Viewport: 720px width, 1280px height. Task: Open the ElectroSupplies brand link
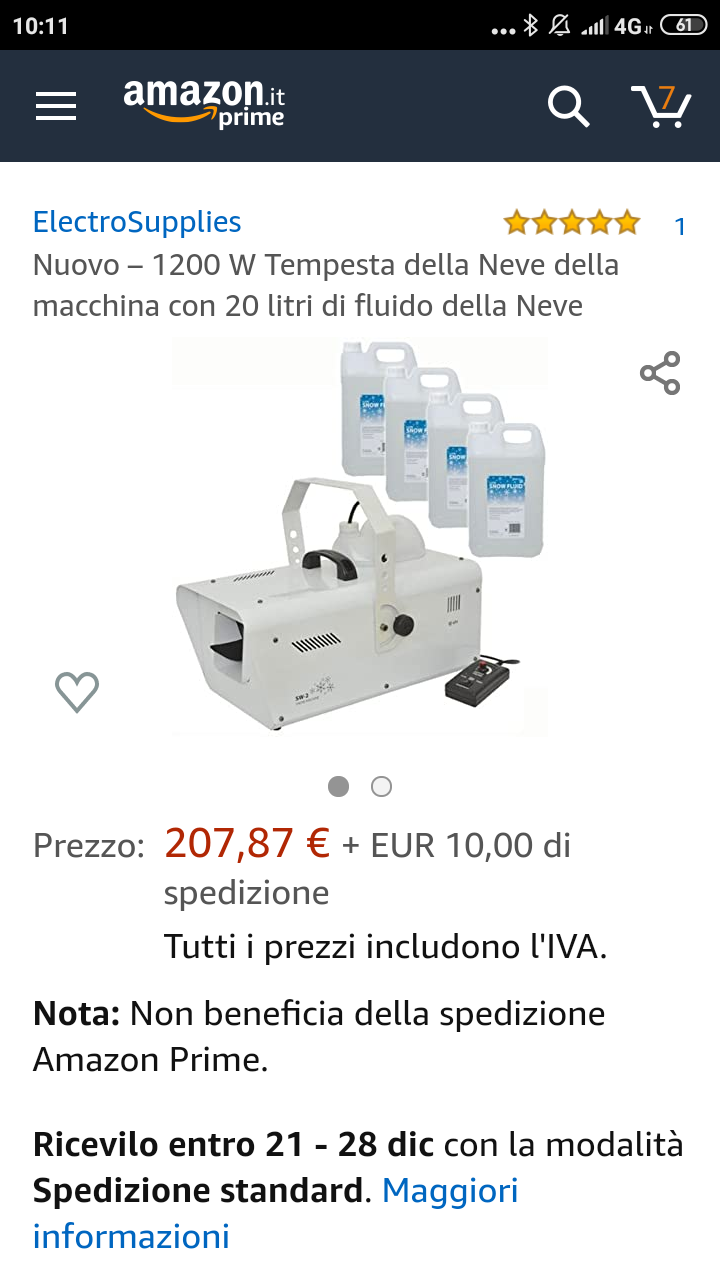click(x=137, y=222)
